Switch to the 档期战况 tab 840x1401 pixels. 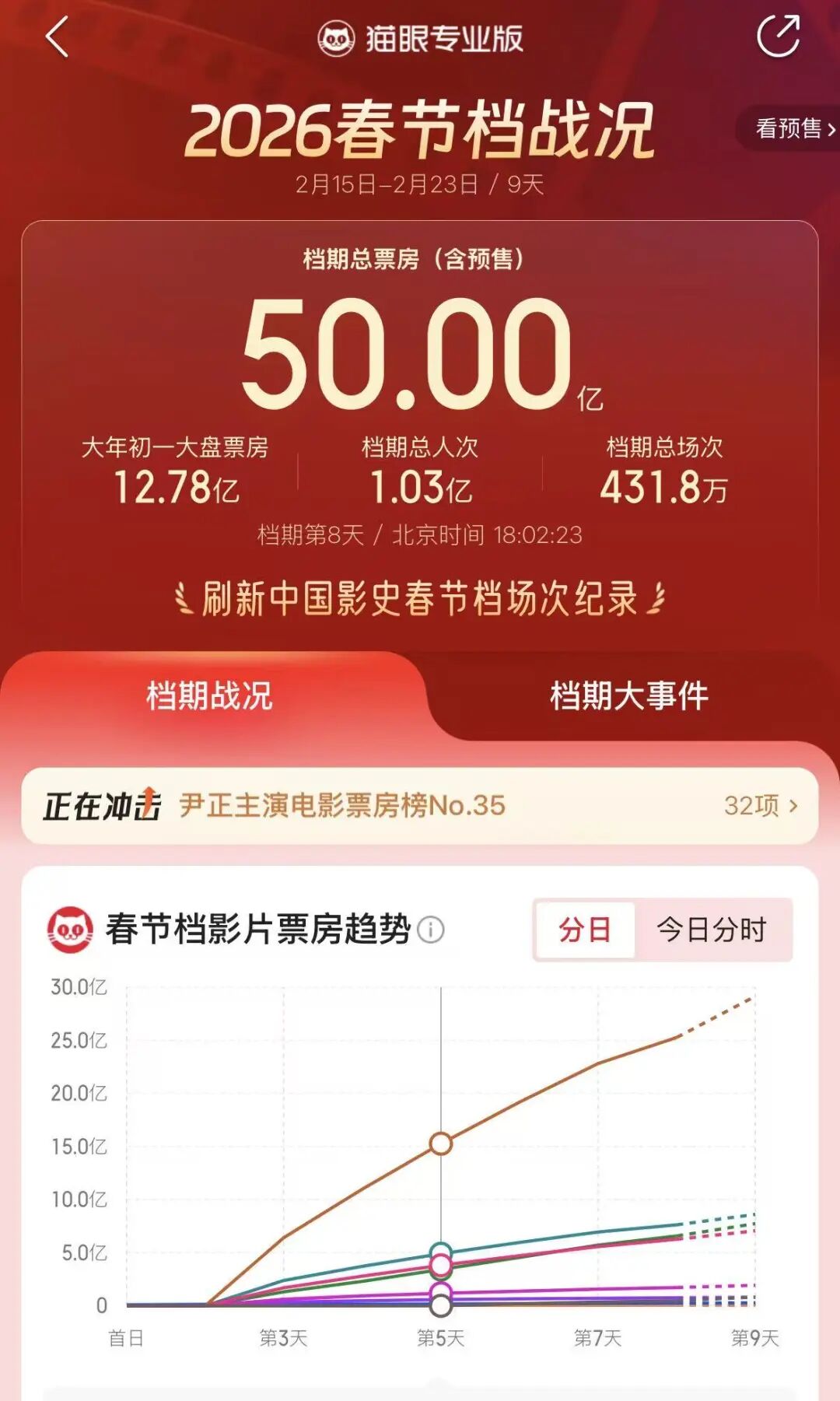pos(209,695)
